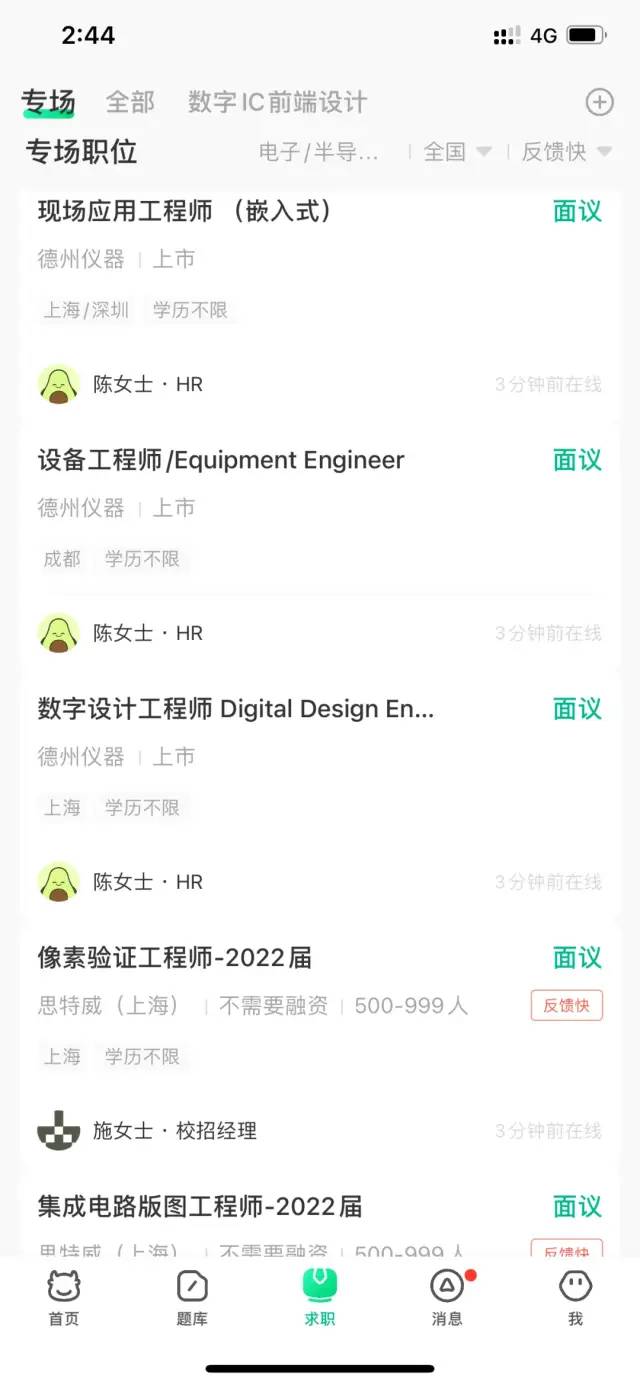
Task: Switch to the 全部 tab
Action: coord(130,102)
